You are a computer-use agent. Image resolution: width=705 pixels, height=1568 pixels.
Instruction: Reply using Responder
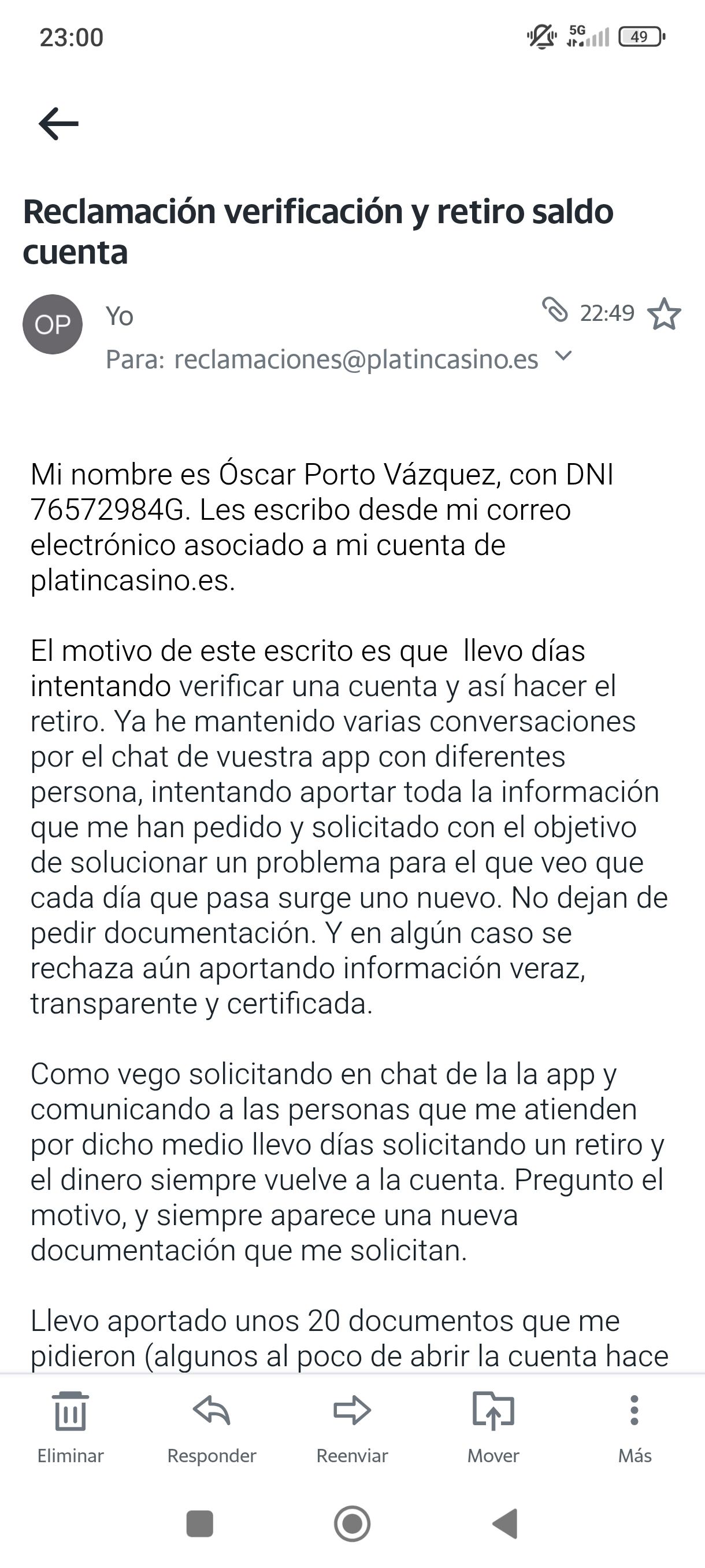coord(211,1427)
